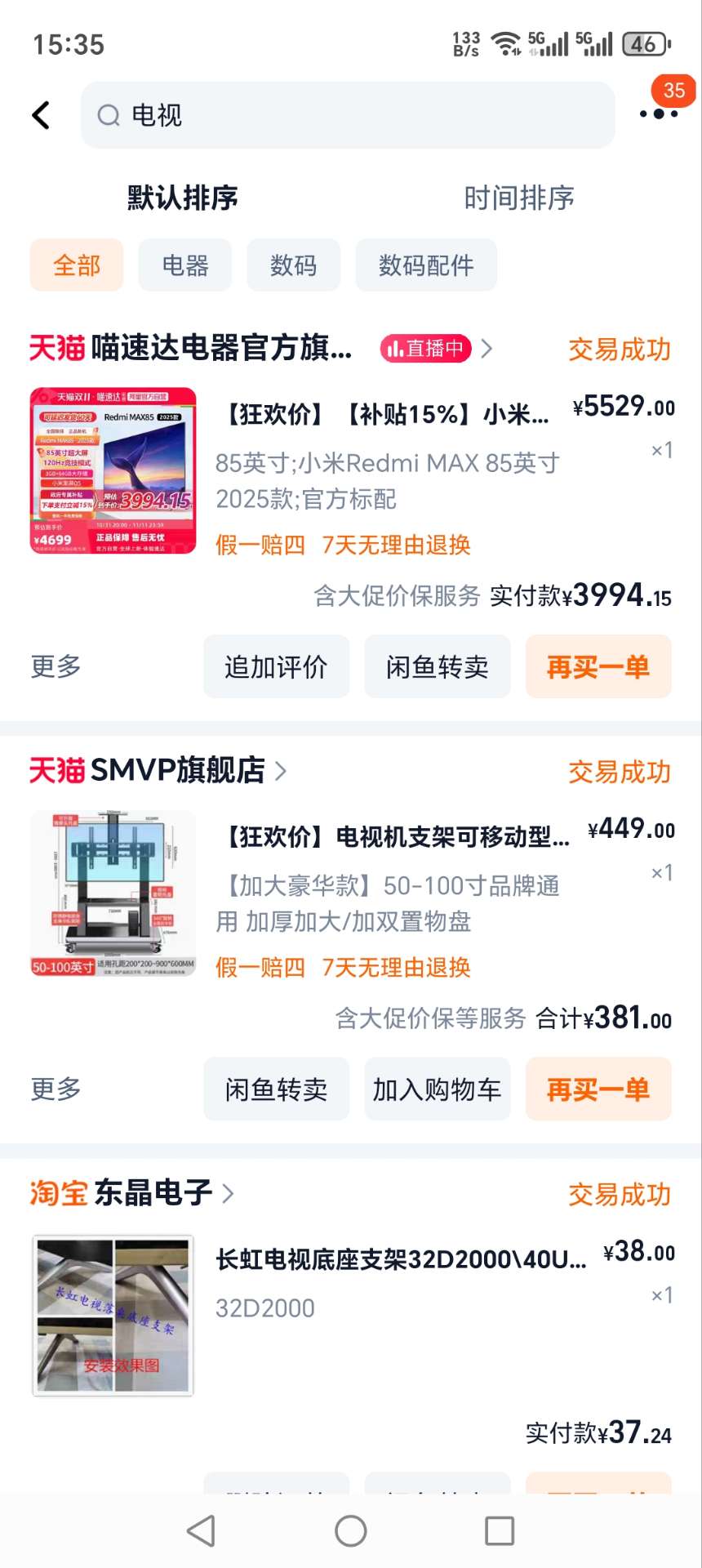Tap 追加评价 for the Redmi TV order
This screenshot has height=1568, width=702.
276,667
